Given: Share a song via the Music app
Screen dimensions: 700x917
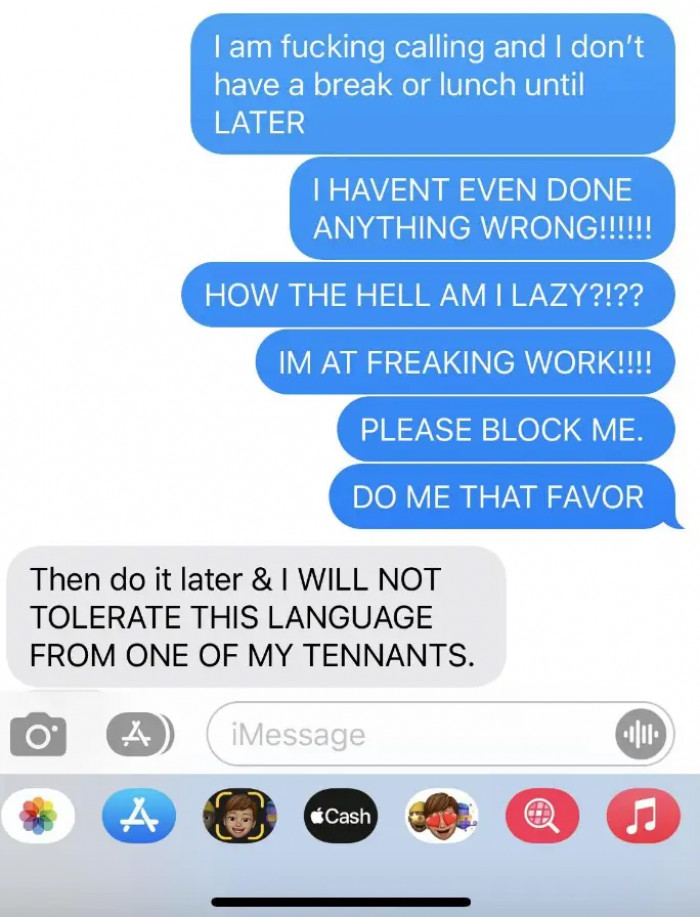Looking at the screenshot, I should coord(642,815).
